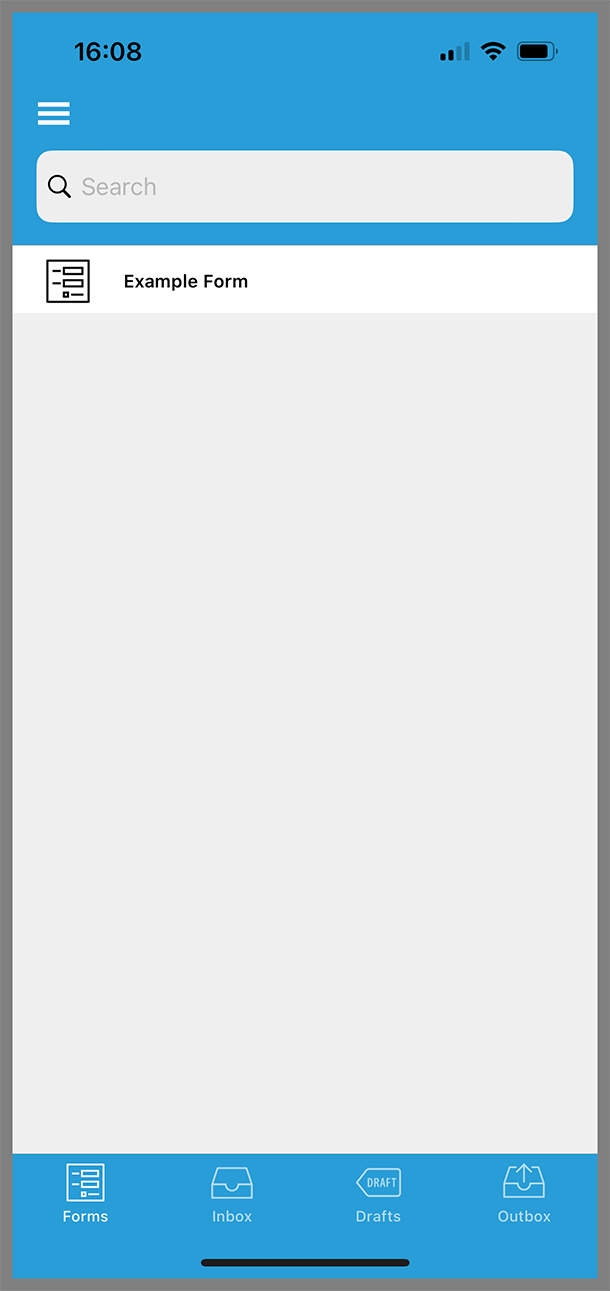Go to the Drafts tab

pyautogui.click(x=378, y=1194)
